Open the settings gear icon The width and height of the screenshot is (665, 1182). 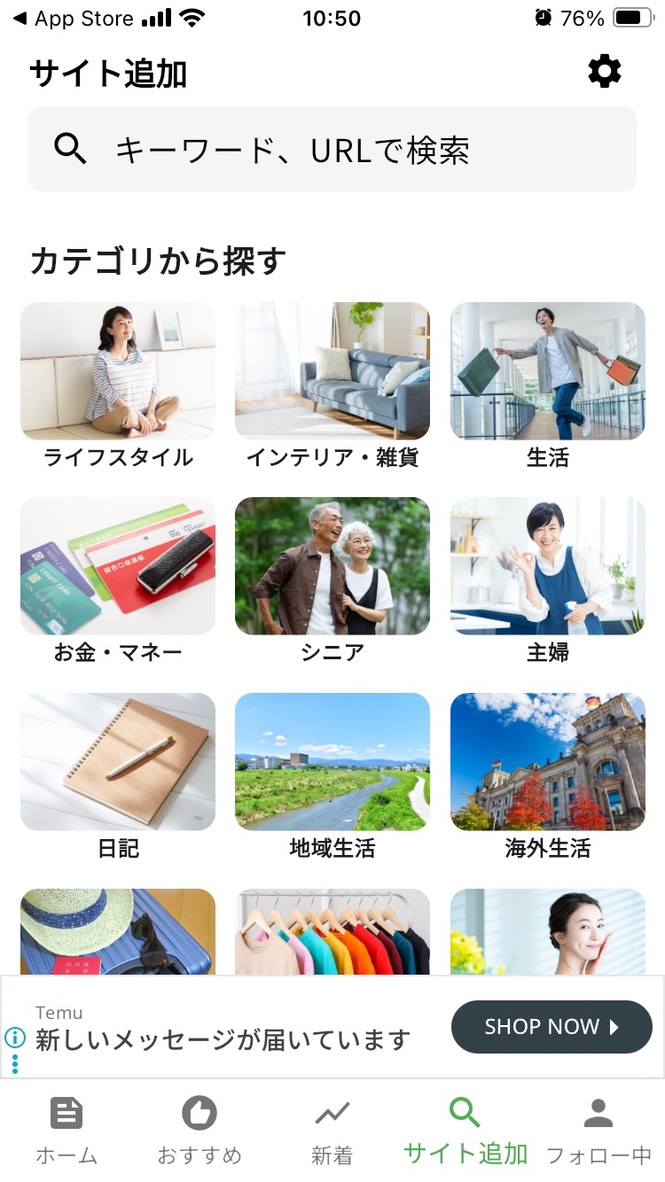pos(604,72)
